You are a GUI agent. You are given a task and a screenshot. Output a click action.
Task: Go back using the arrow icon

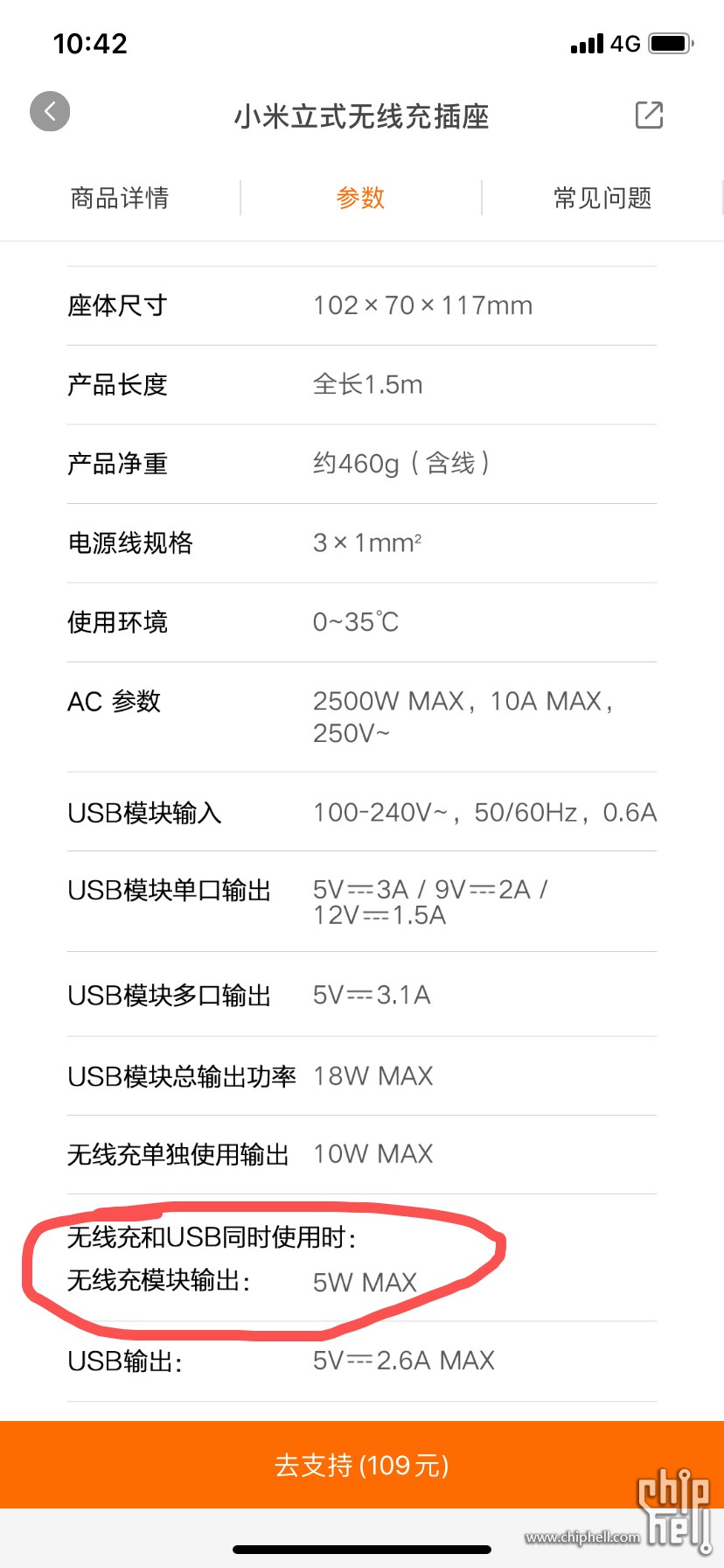click(50, 112)
